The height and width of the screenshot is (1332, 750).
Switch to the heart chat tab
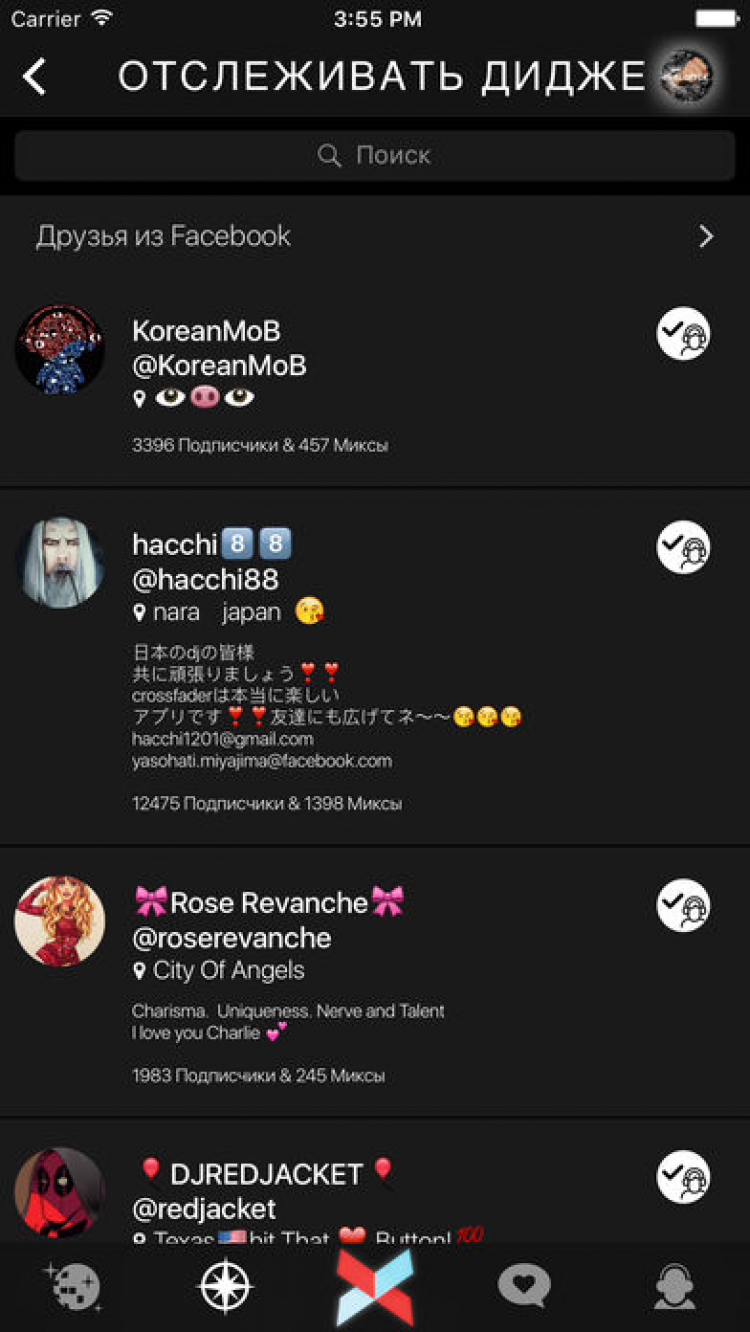point(525,1287)
